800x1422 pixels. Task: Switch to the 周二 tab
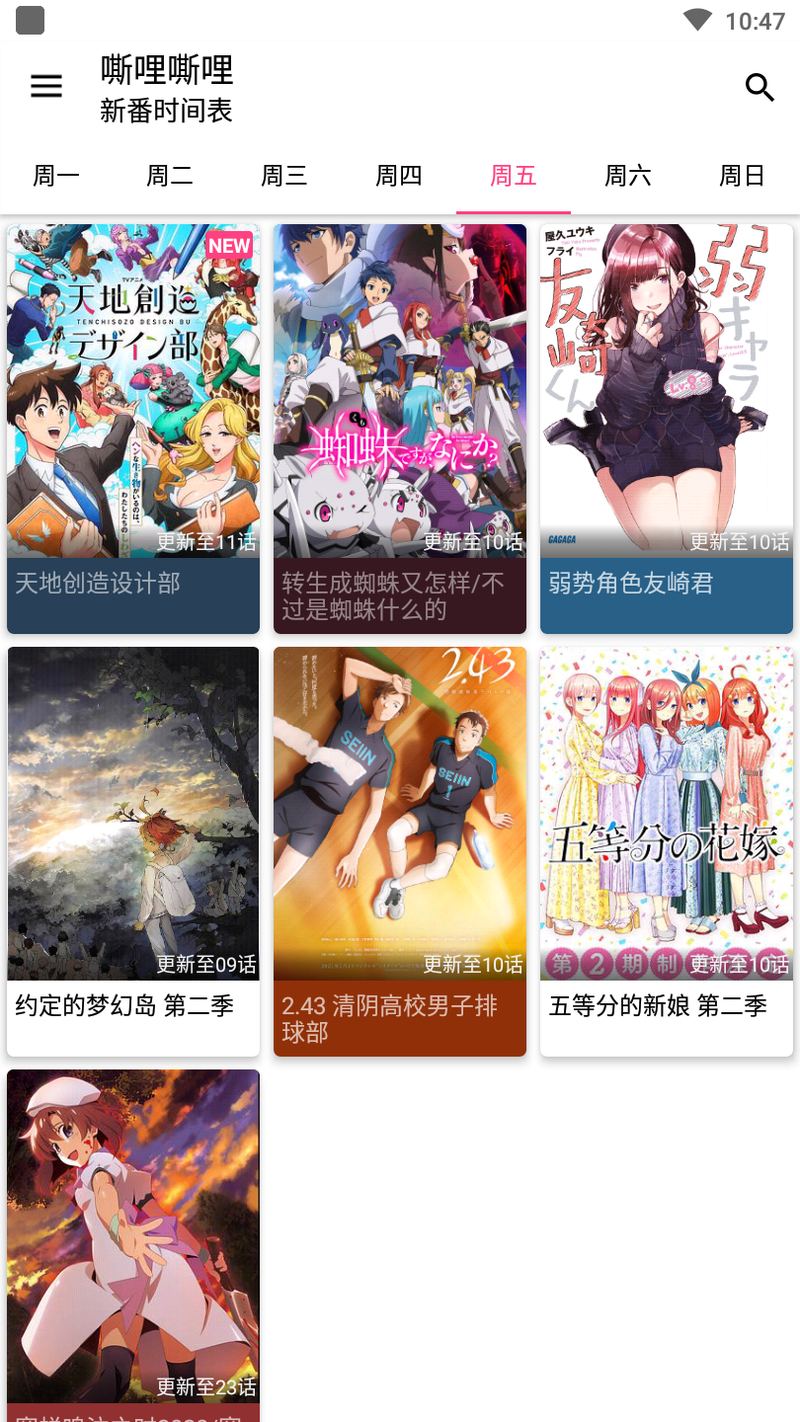click(x=170, y=176)
